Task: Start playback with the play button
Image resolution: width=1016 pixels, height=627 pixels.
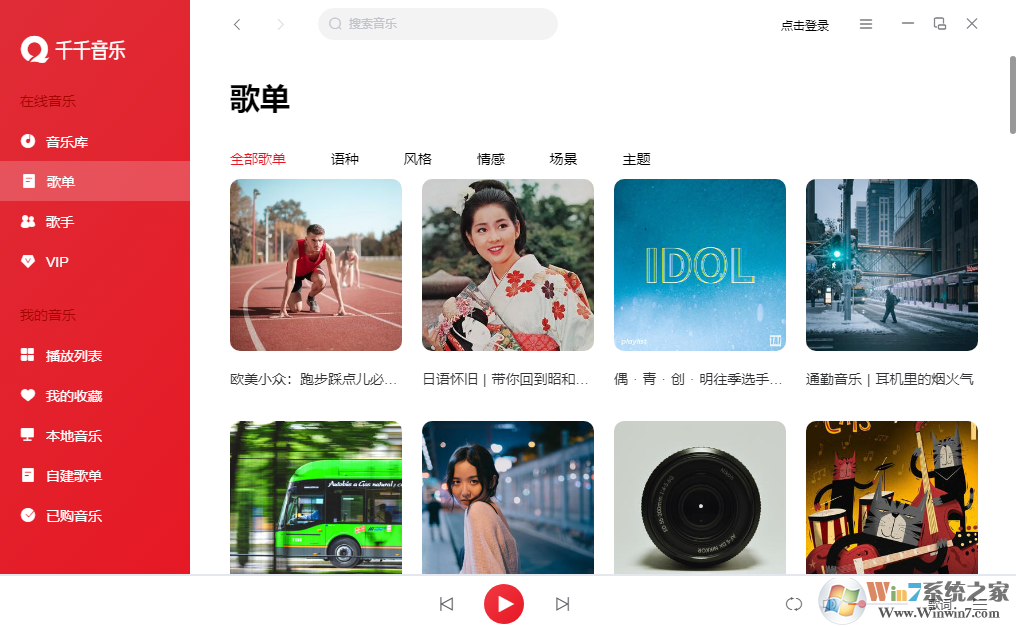Action: pos(504,604)
